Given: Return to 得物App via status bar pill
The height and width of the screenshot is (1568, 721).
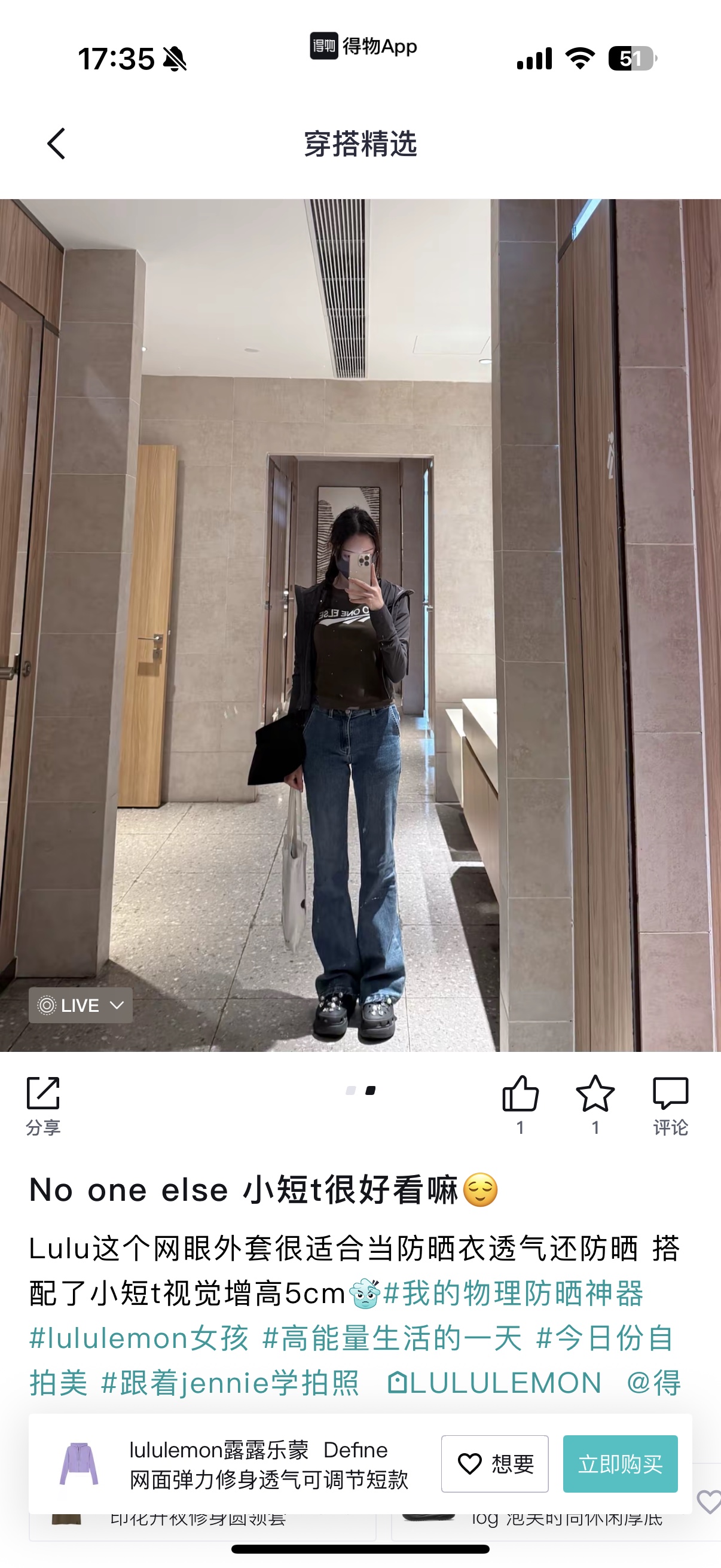Looking at the screenshot, I should pos(363,46).
